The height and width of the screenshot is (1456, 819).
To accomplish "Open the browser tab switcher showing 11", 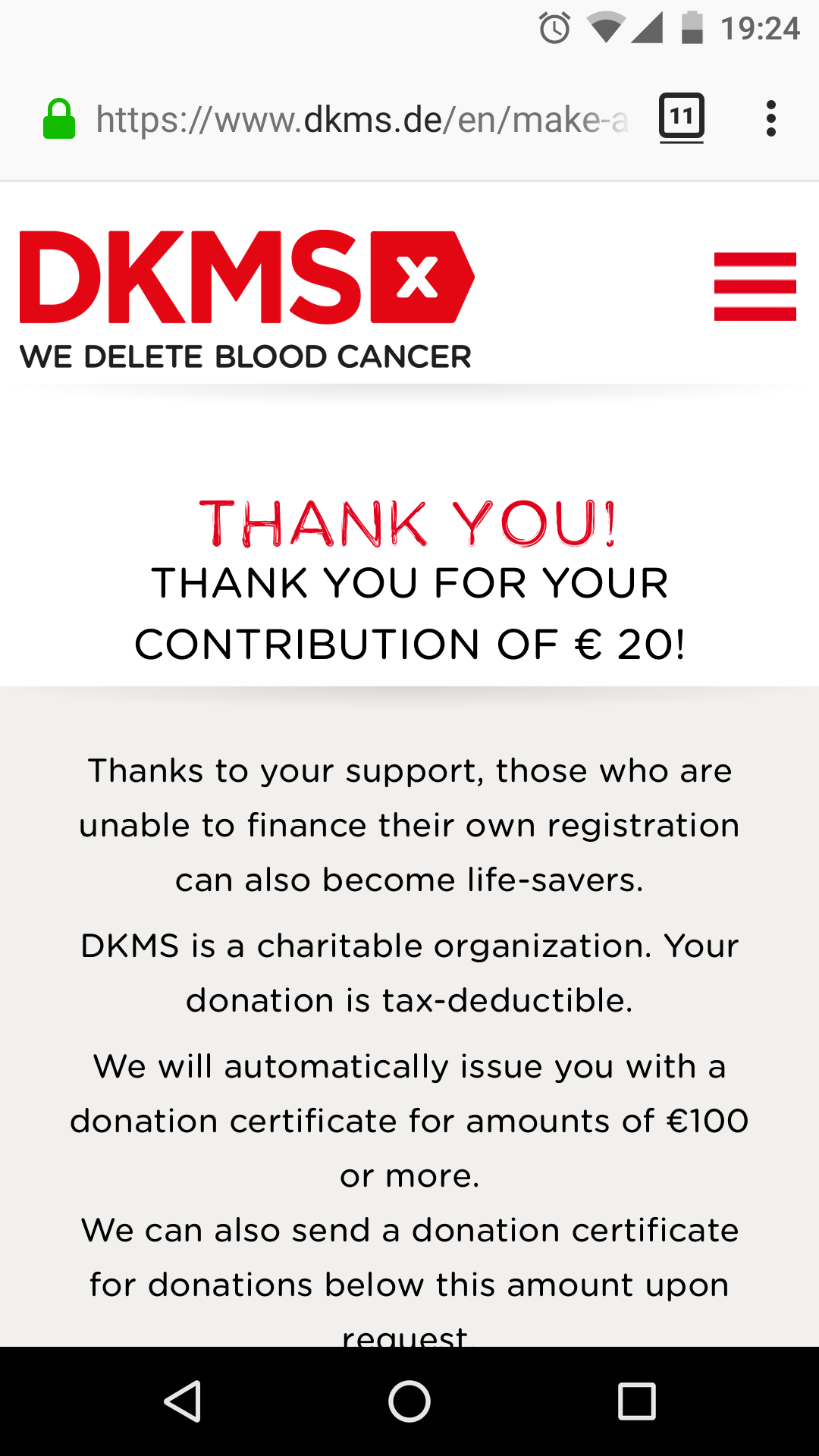I will point(681,118).
